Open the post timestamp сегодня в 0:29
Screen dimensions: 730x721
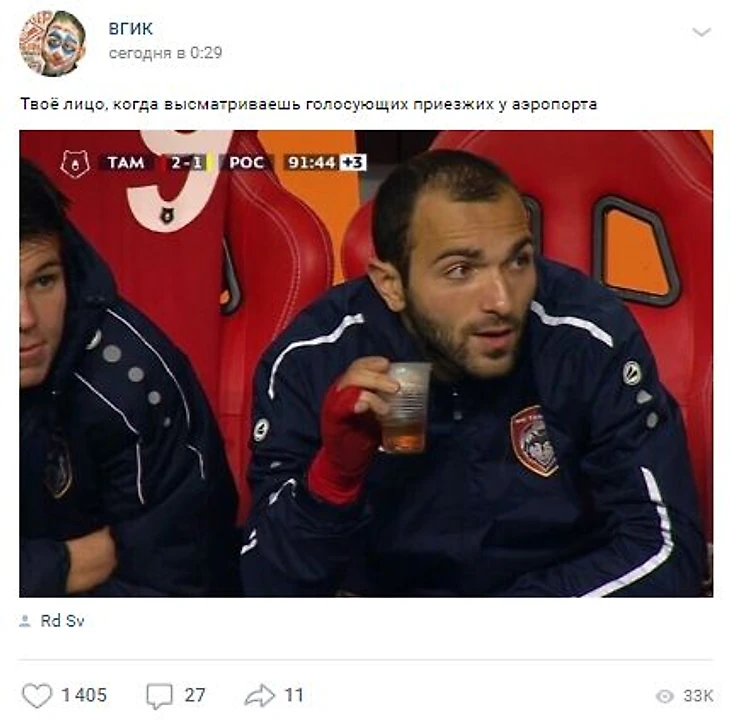165,53
